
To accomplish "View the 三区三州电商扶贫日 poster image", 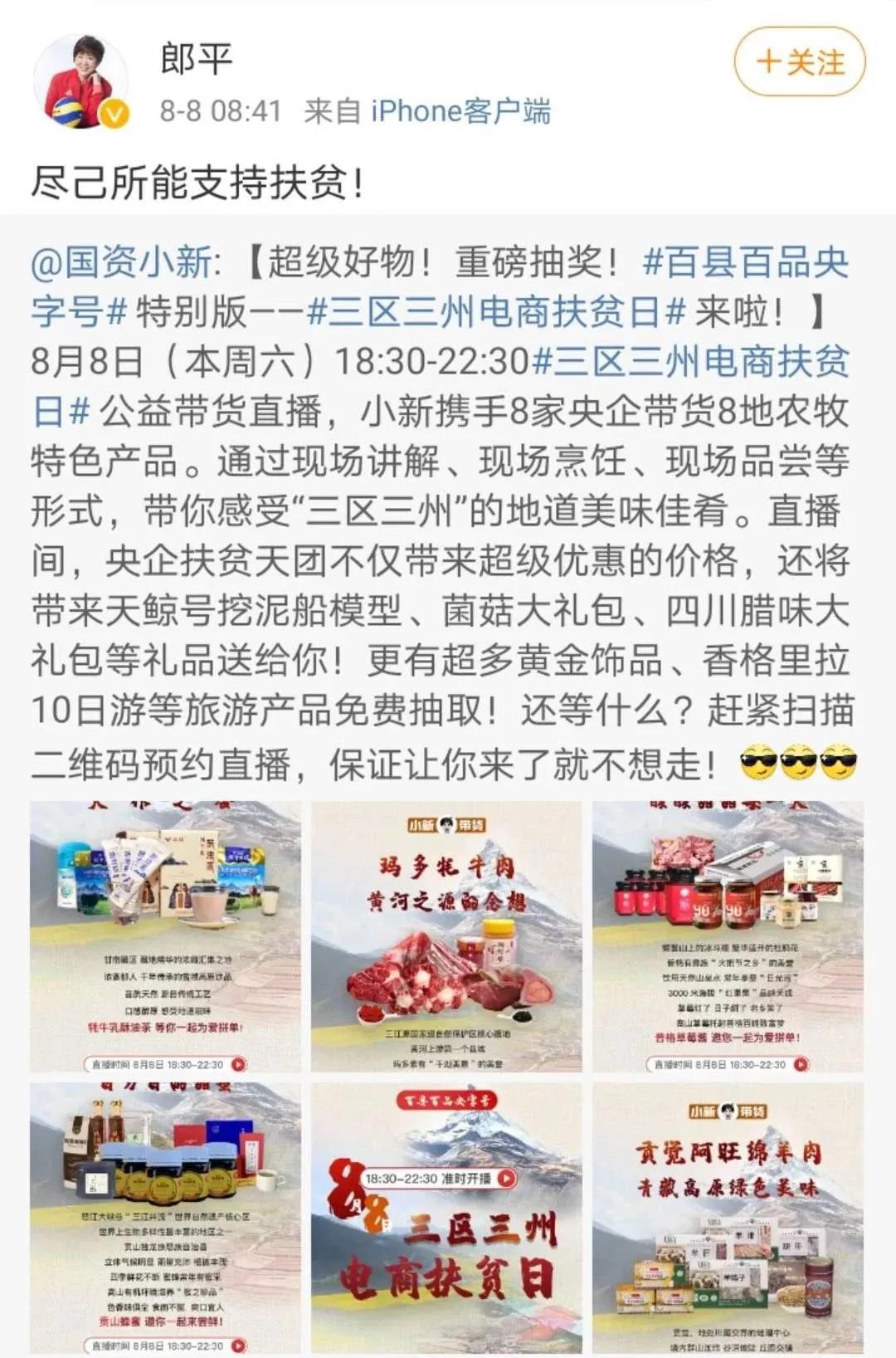I will click(x=446, y=1217).
